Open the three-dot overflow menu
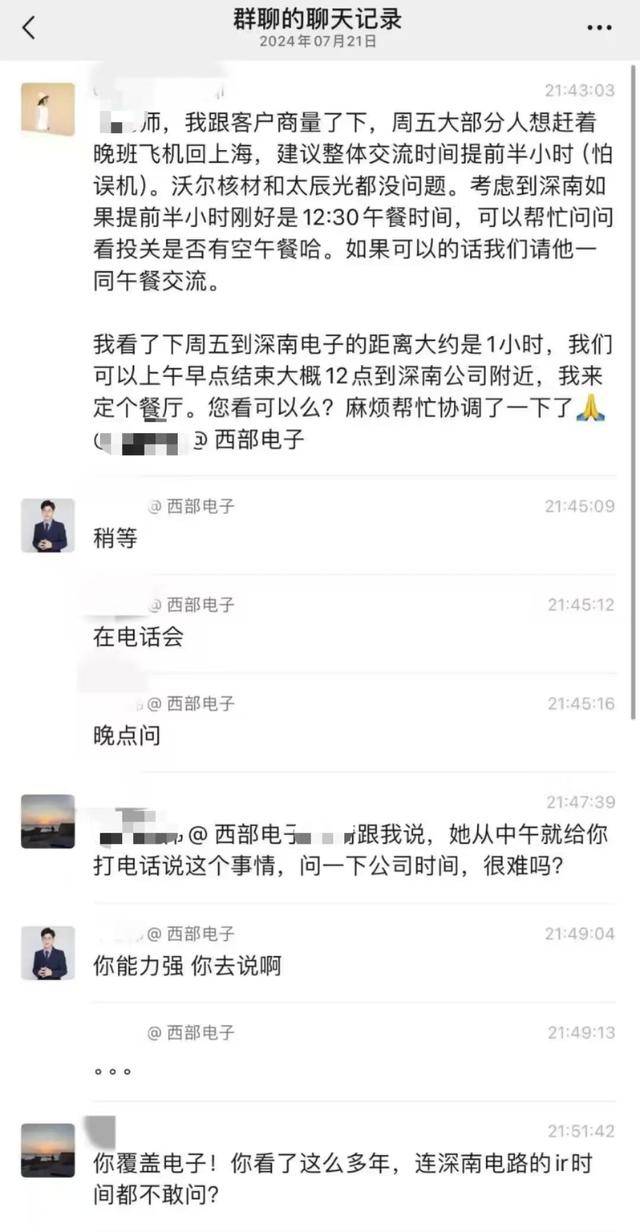640x1232 pixels. 599,28
